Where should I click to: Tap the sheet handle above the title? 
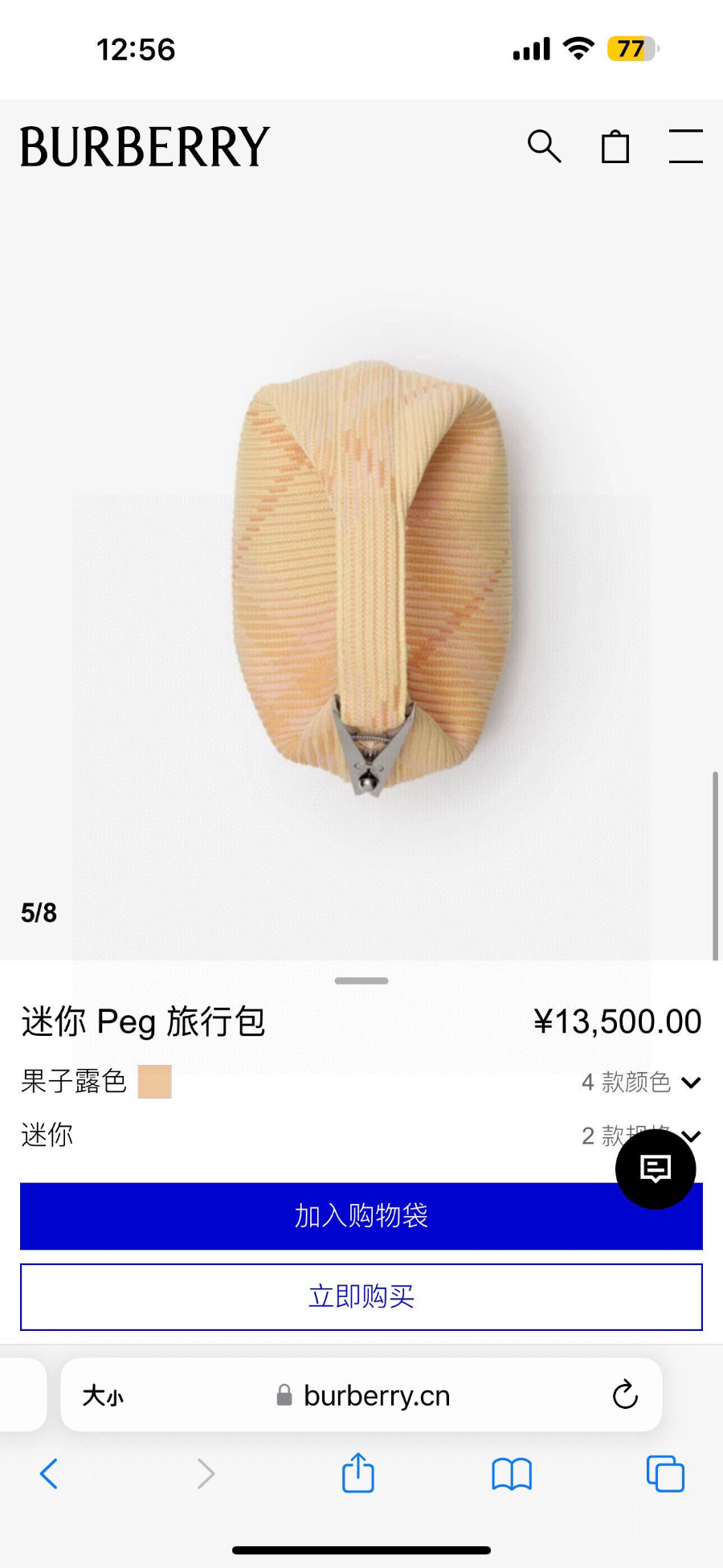(361, 981)
